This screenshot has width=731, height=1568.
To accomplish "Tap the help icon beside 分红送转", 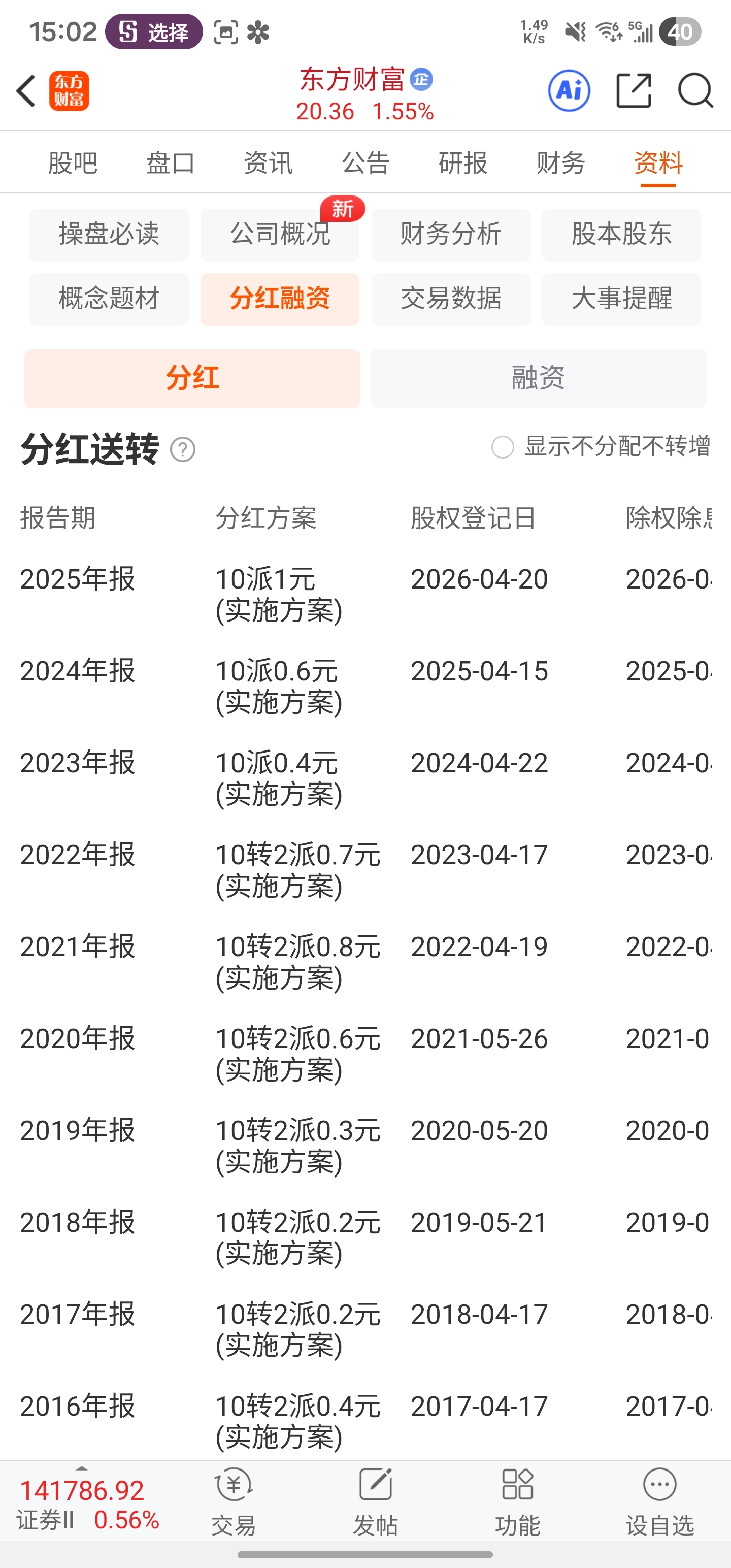I will click(183, 449).
